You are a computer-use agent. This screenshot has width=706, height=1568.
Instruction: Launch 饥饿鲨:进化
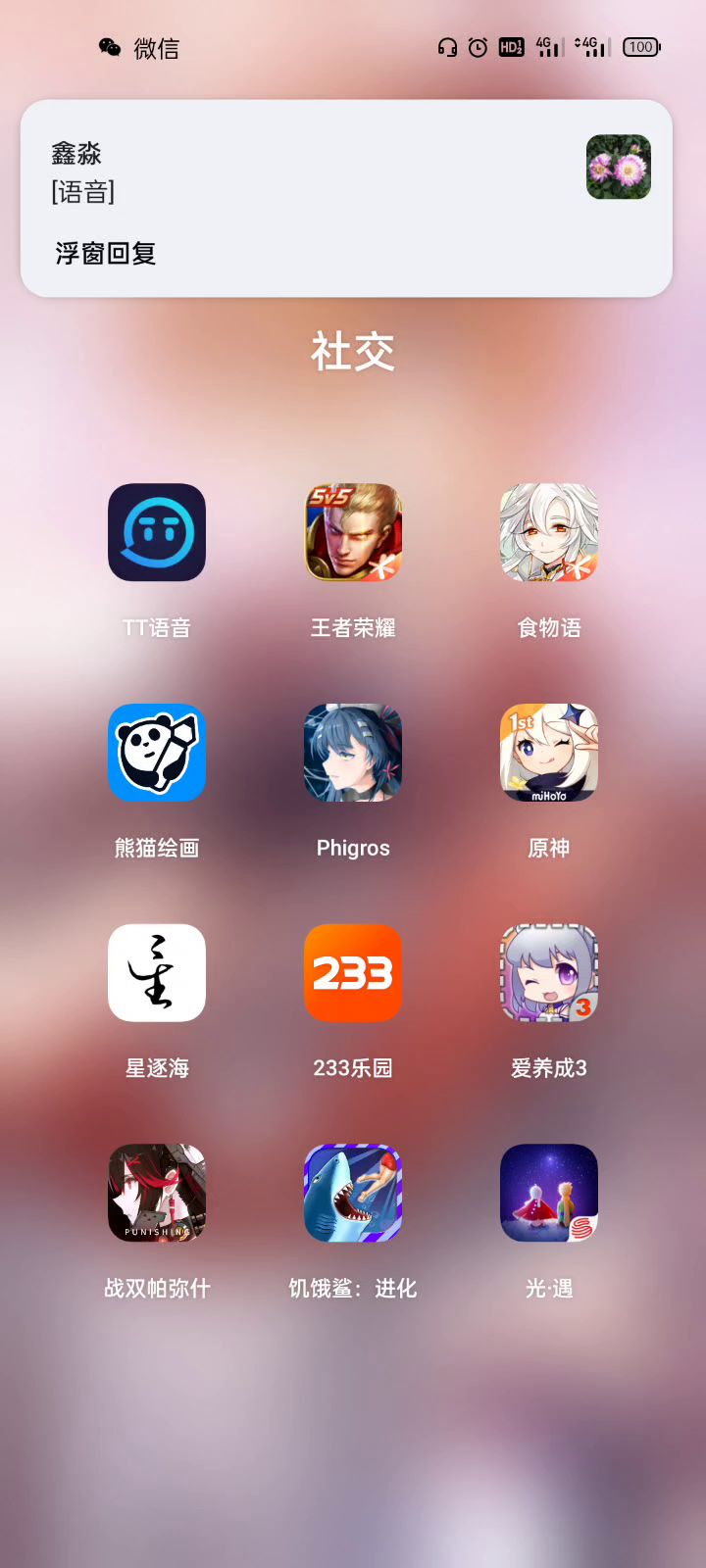(x=353, y=1194)
